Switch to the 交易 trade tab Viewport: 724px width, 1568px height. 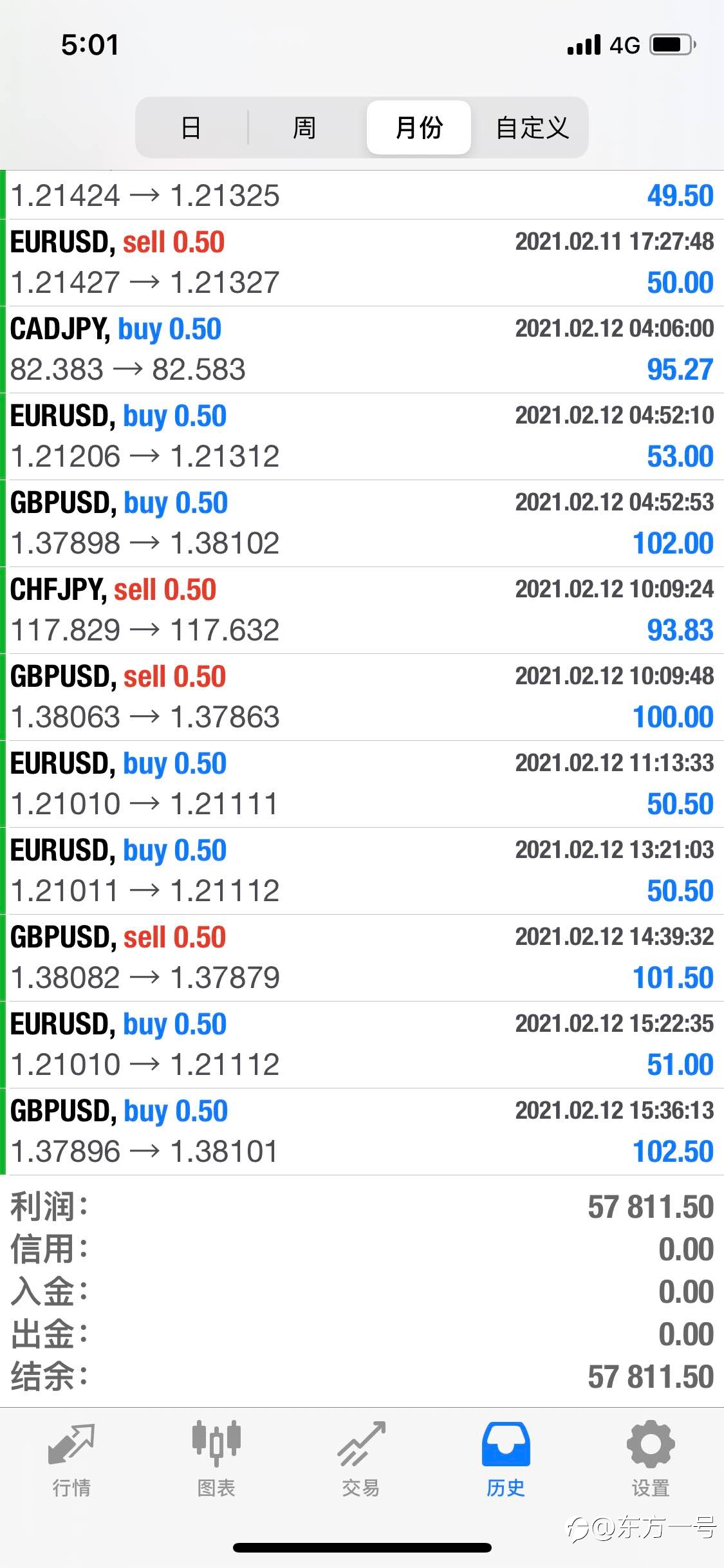click(361, 1459)
